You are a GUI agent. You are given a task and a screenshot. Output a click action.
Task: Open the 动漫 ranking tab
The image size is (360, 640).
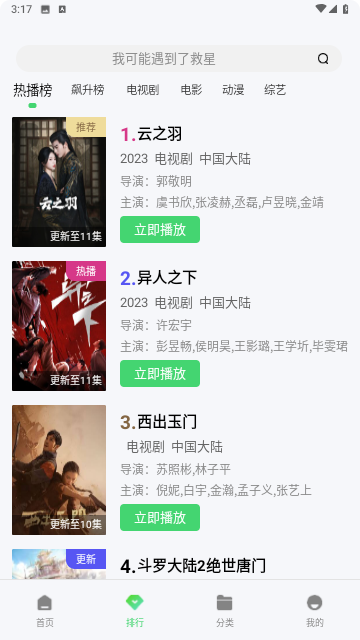233,89
